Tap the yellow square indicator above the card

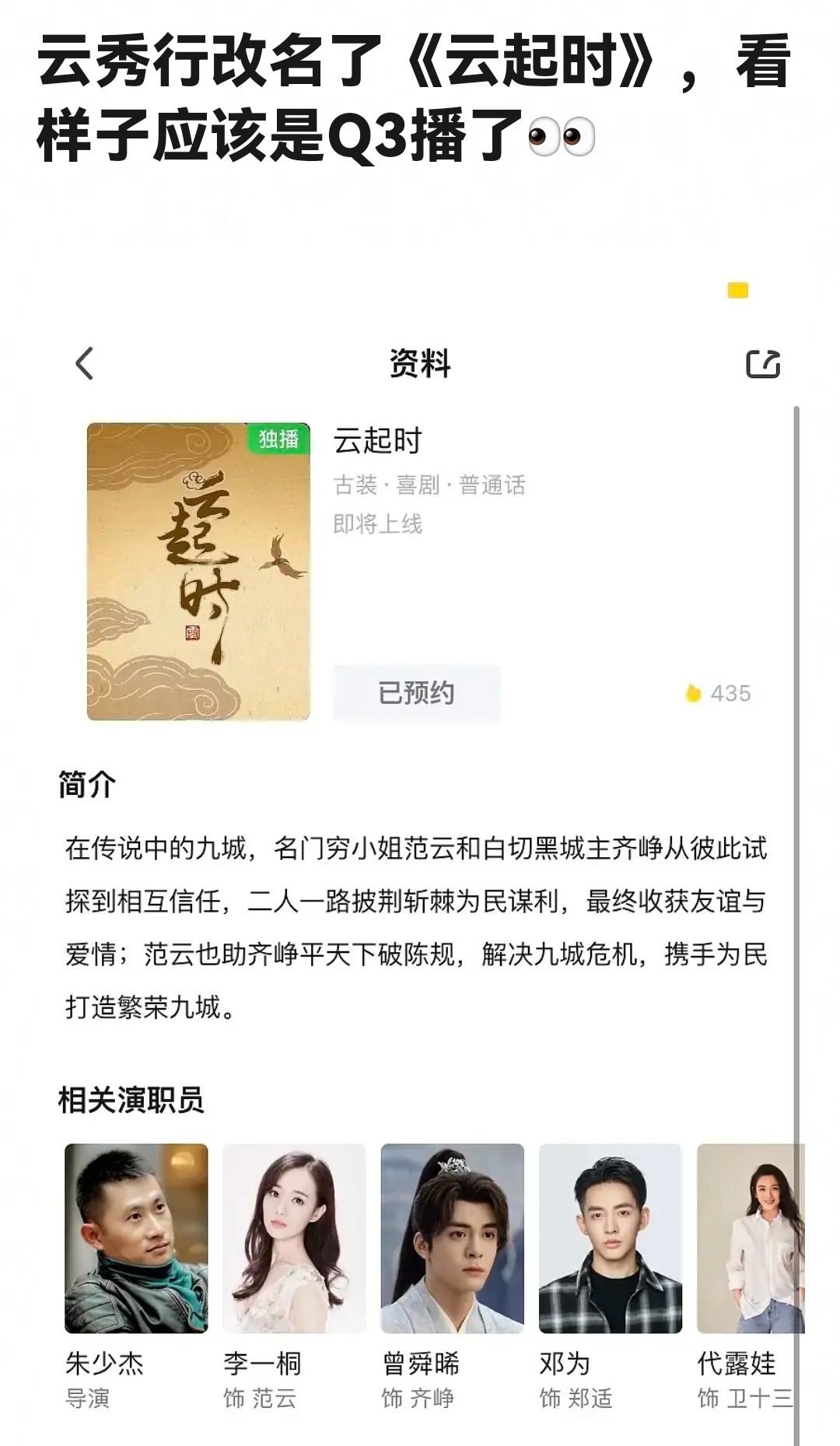pos(737,292)
